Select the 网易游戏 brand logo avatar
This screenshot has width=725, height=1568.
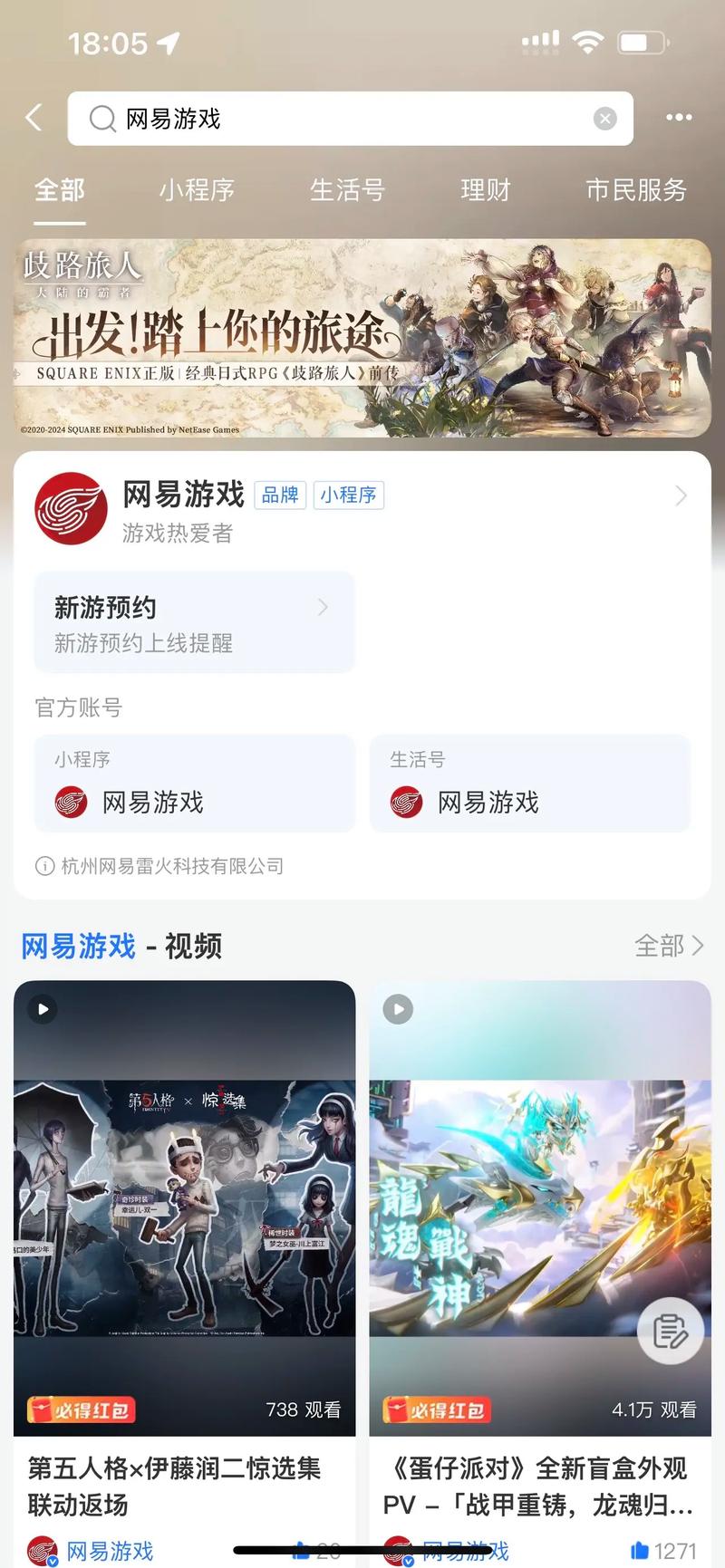point(70,507)
